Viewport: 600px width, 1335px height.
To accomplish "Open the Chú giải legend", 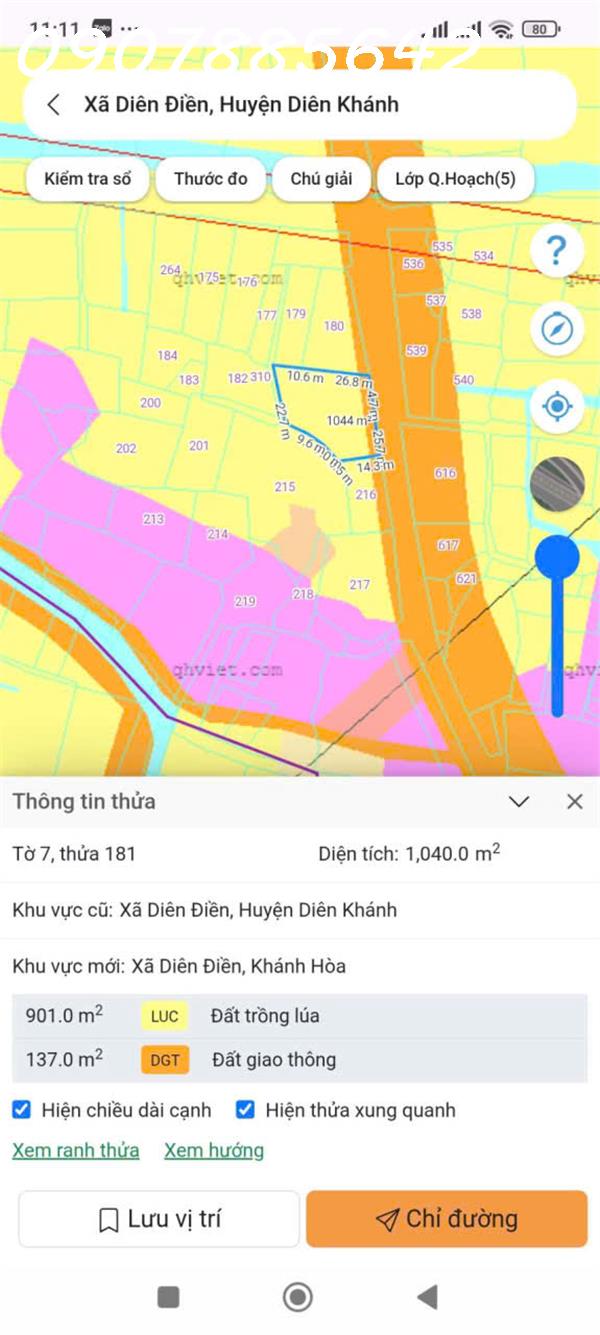I will pos(321,179).
